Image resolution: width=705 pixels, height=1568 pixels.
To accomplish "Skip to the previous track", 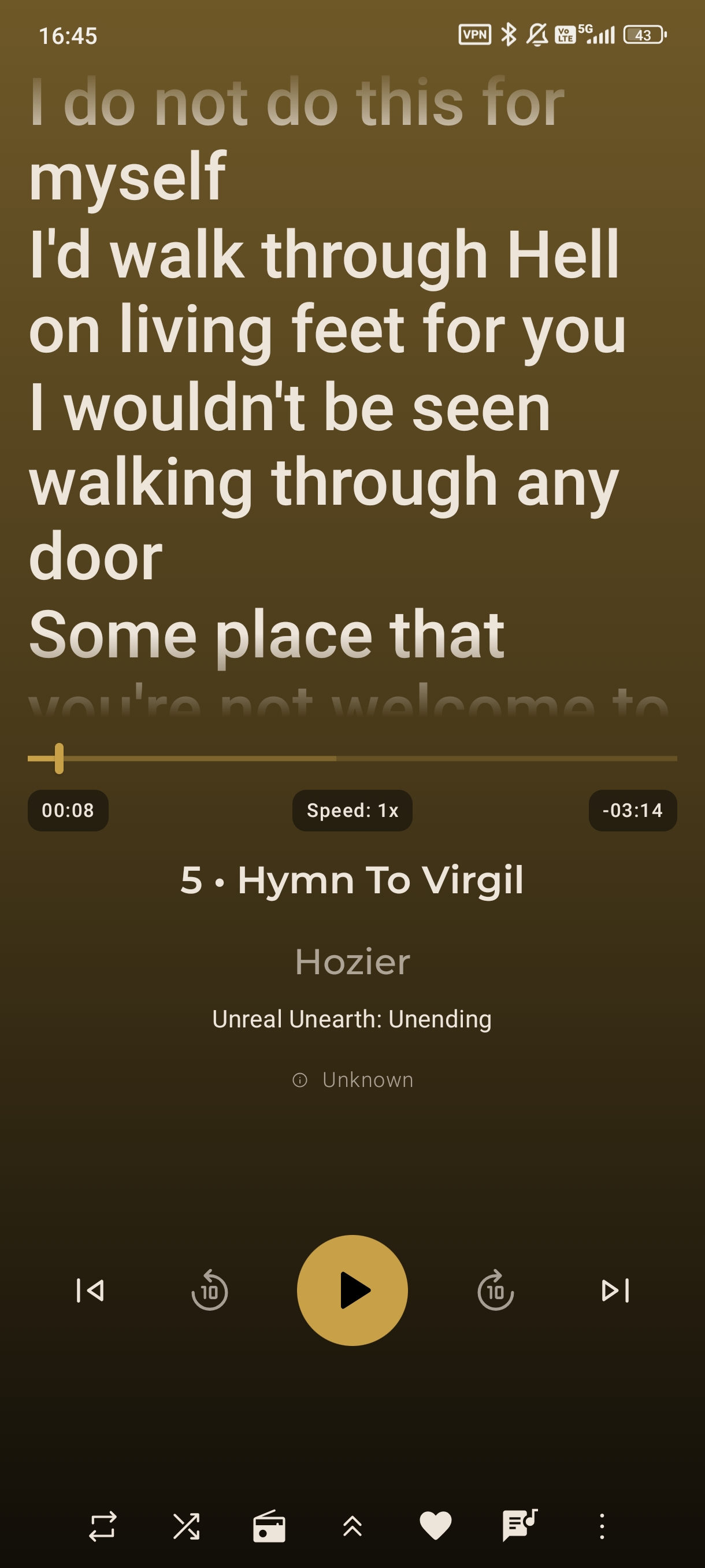I will point(90,1290).
